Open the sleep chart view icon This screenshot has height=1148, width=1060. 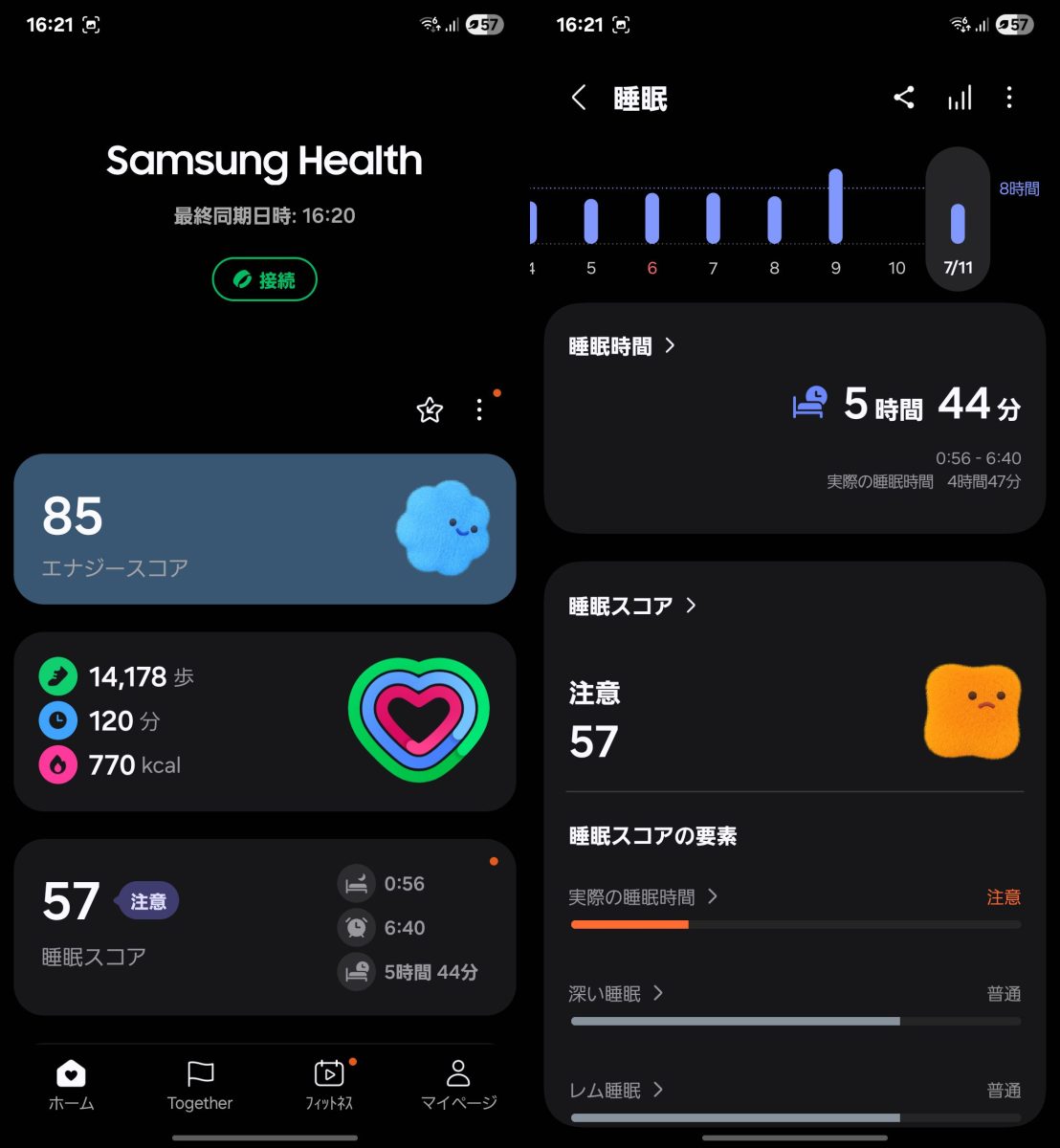[959, 98]
